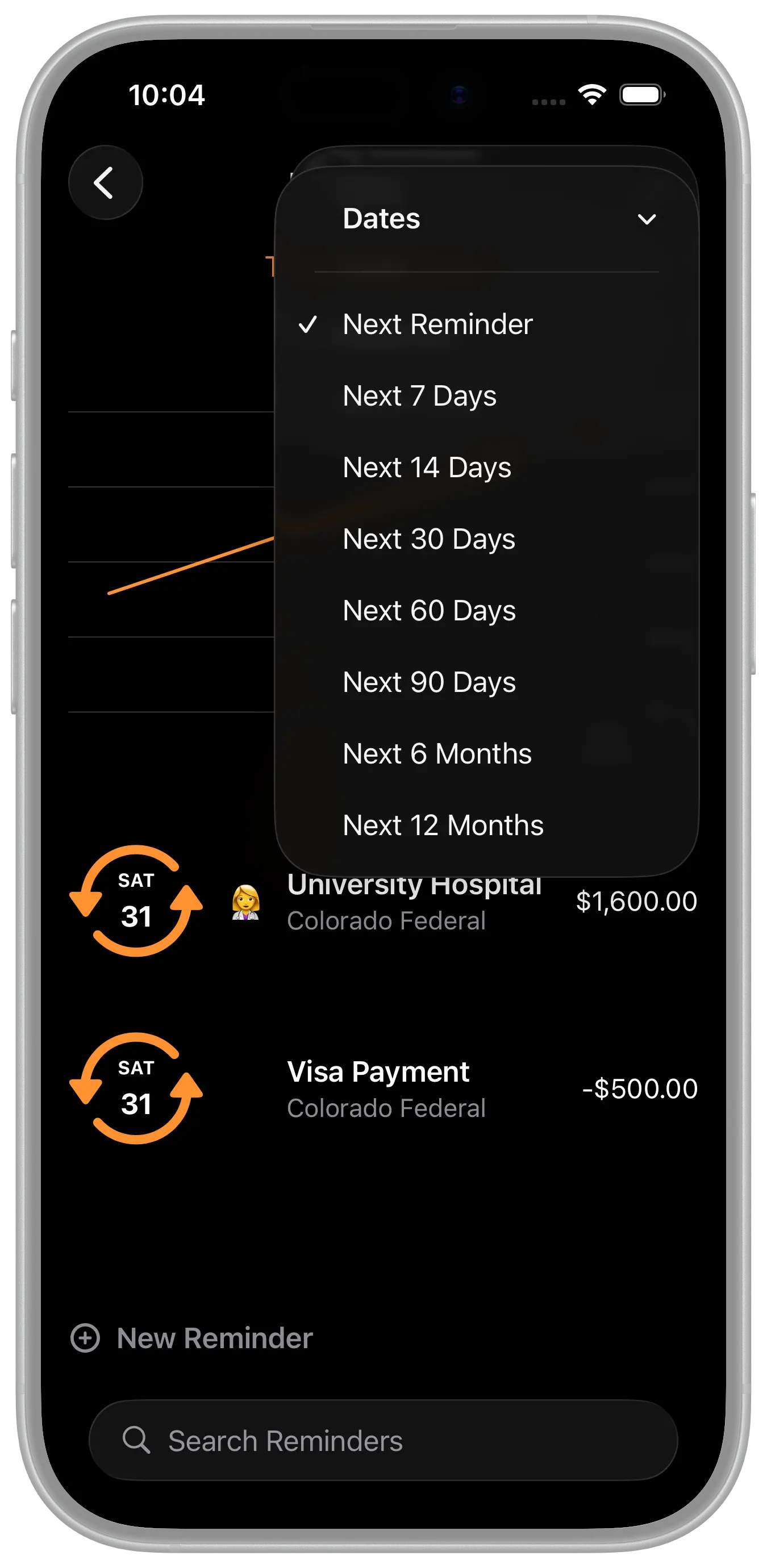Viewport: 767px width, 1568px height.
Task: Select the Next 6 Months option
Action: 436,753
